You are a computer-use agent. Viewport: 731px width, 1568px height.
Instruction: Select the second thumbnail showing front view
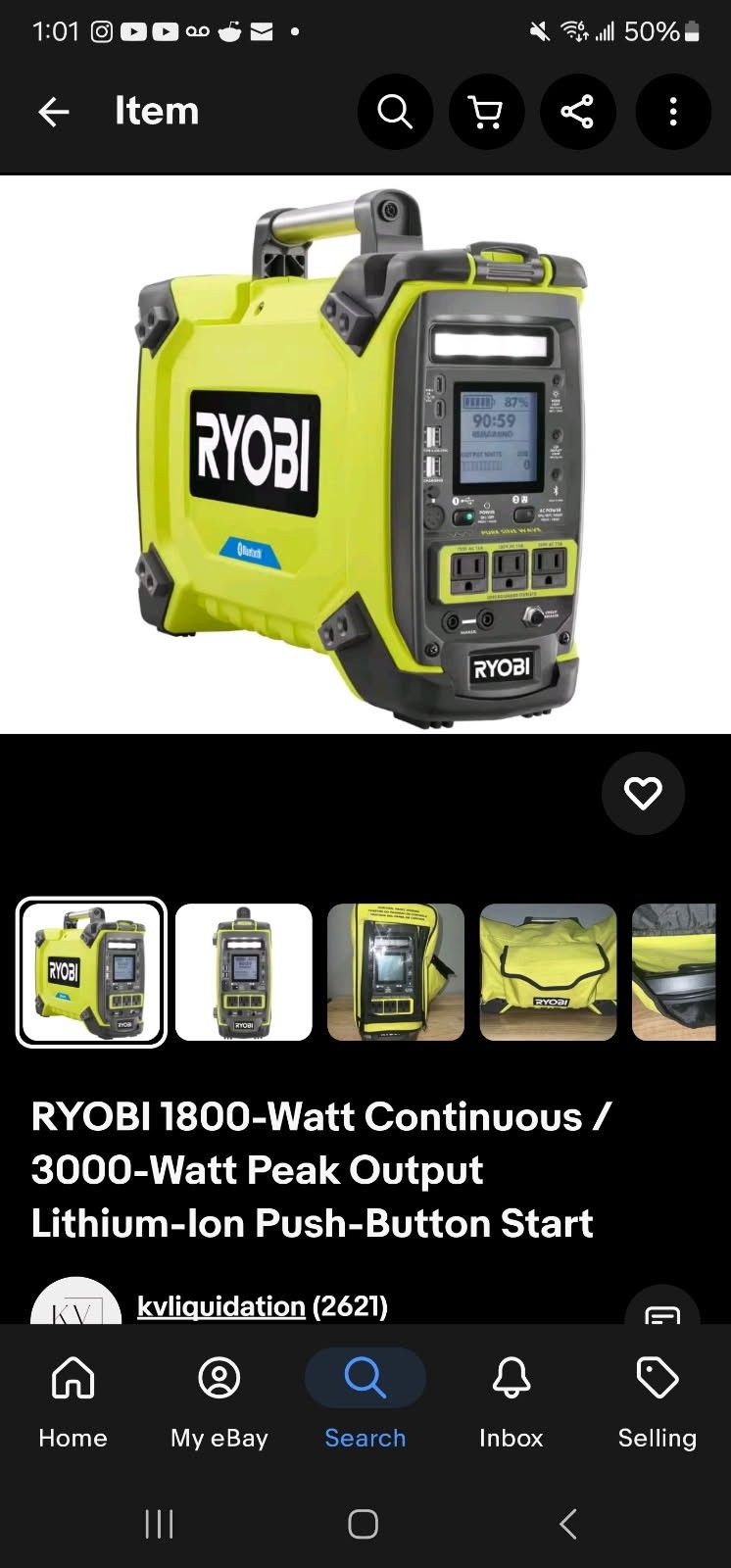[x=244, y=972]
